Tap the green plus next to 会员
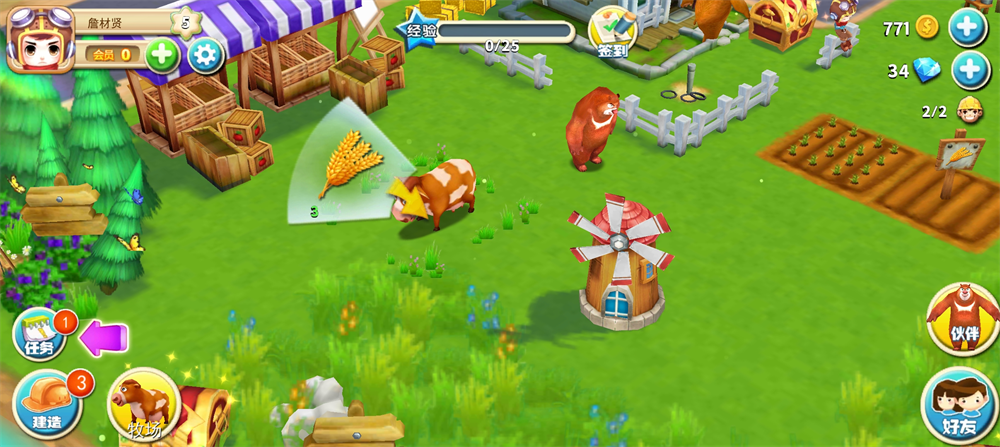Viewport: 1000px width, 447px height. [x=163, y=54]
